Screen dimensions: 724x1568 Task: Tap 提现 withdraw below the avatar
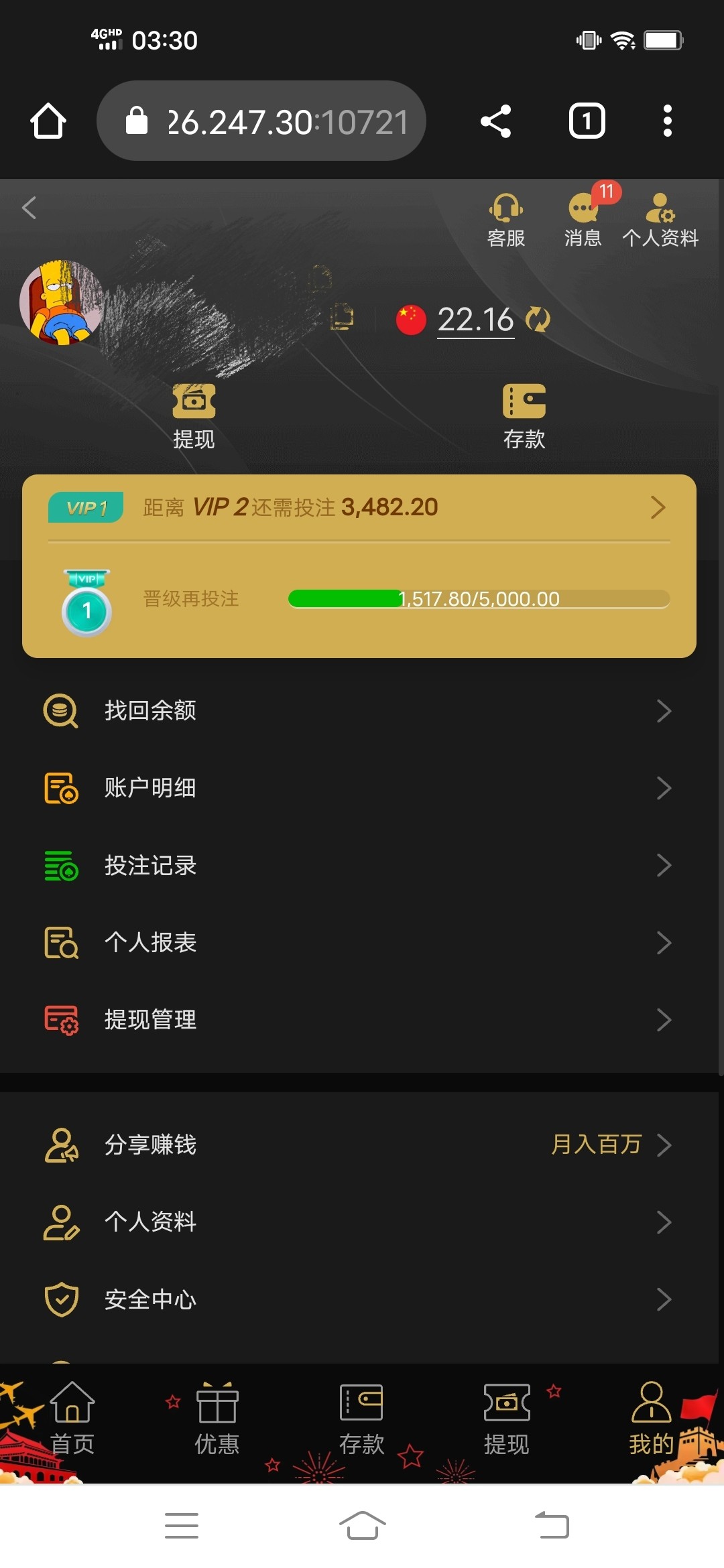coord(194,415)
